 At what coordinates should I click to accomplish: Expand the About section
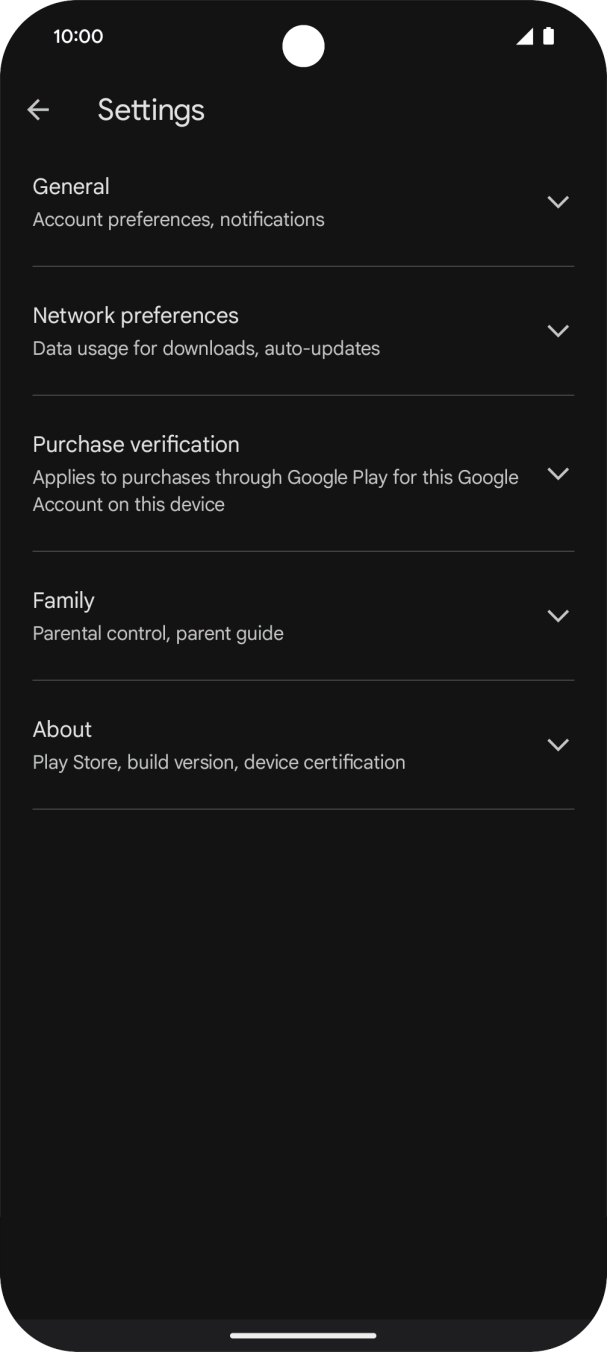point(557,745)
